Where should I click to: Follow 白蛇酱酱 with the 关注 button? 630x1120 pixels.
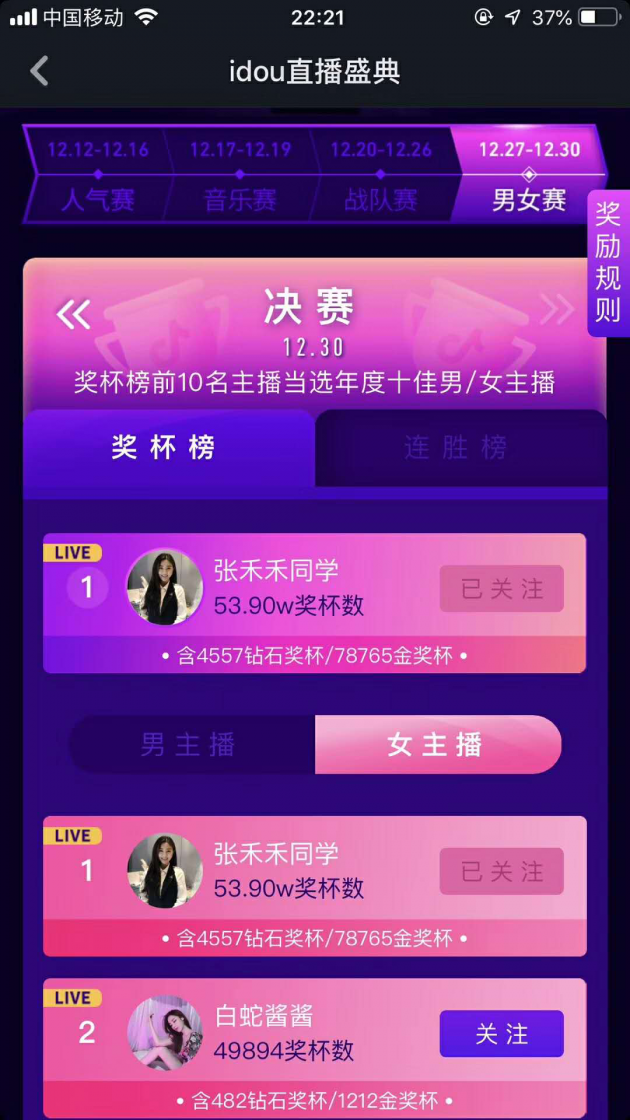[x=501, y=1034]
